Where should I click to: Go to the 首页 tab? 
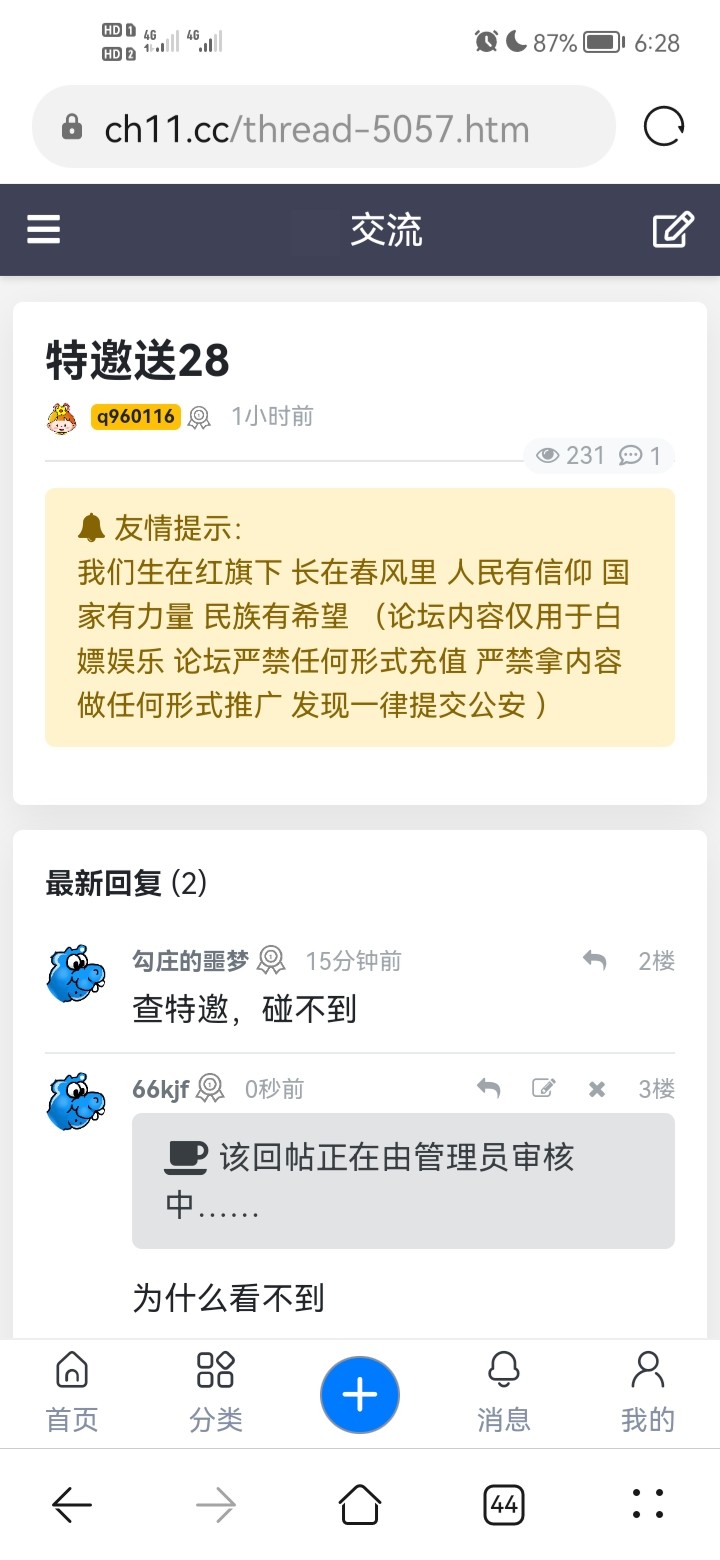pyautogui.click(x=72, y=1392)
